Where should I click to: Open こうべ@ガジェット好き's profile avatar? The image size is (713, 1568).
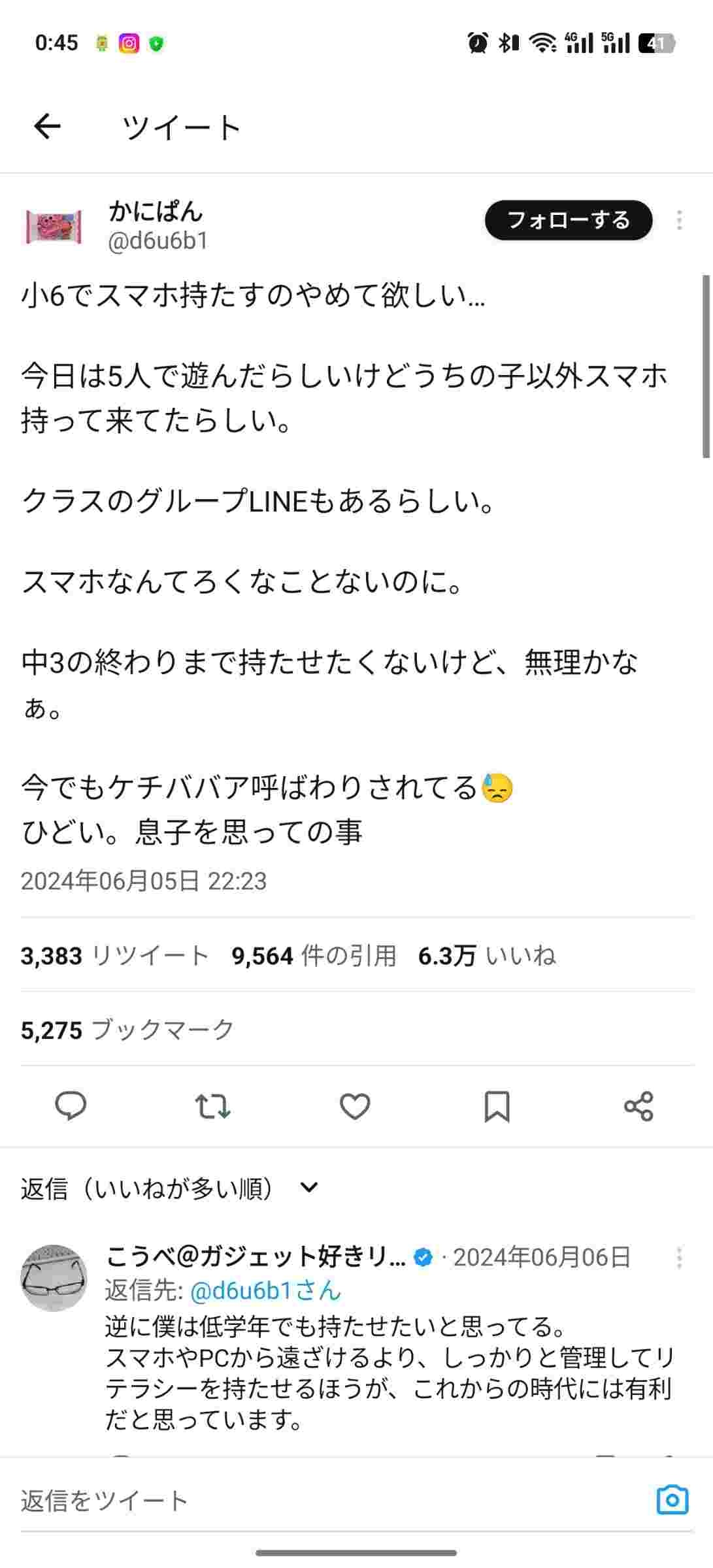tap(54, 1277)
